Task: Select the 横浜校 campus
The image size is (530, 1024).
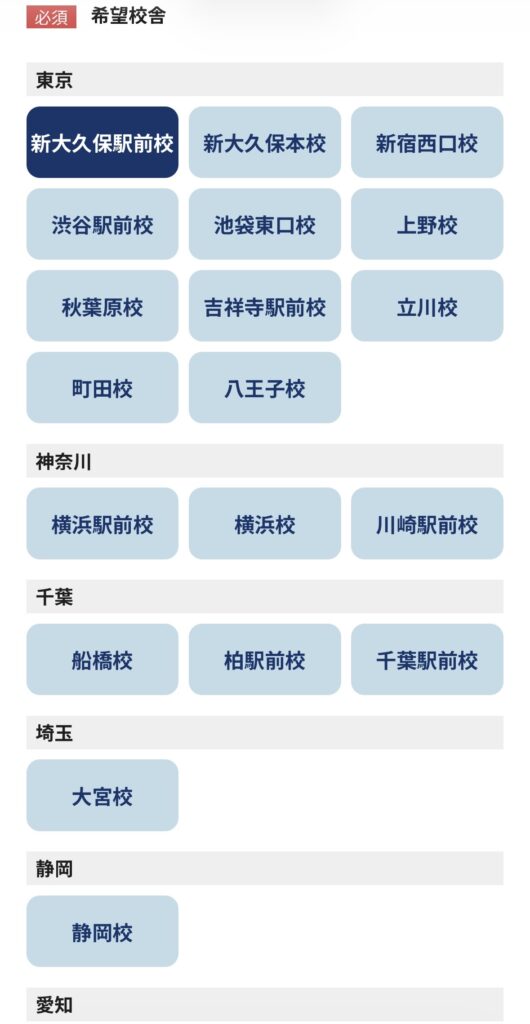Action: pos(265,523)
